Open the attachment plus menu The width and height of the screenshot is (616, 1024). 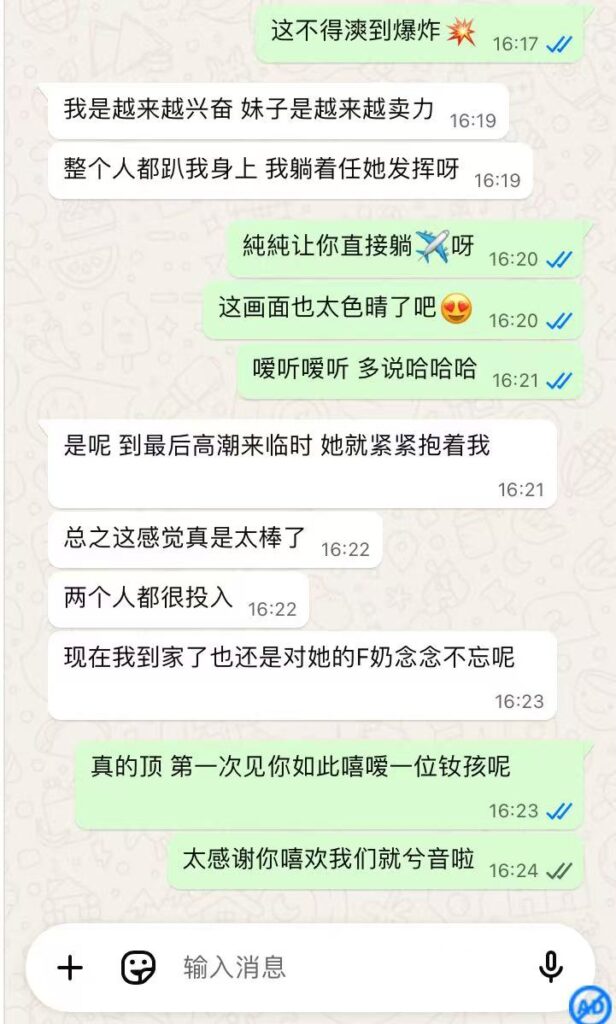click(69, 967)
